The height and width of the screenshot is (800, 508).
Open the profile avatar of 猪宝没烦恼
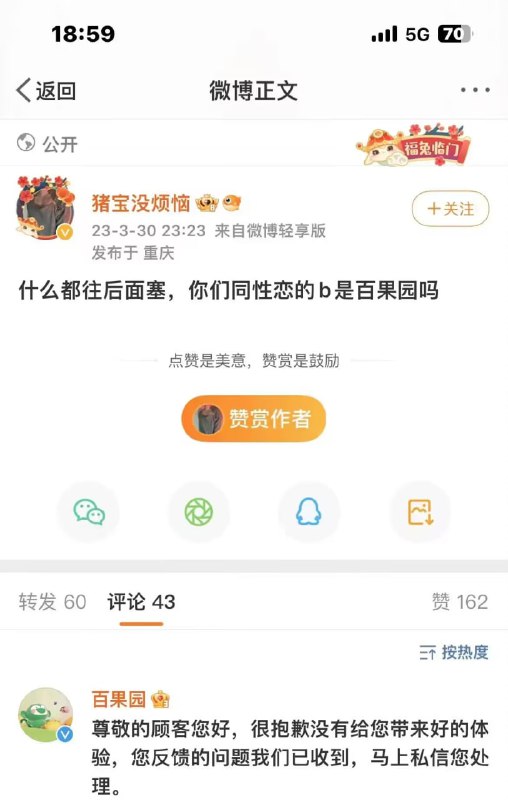click(45, 208)
